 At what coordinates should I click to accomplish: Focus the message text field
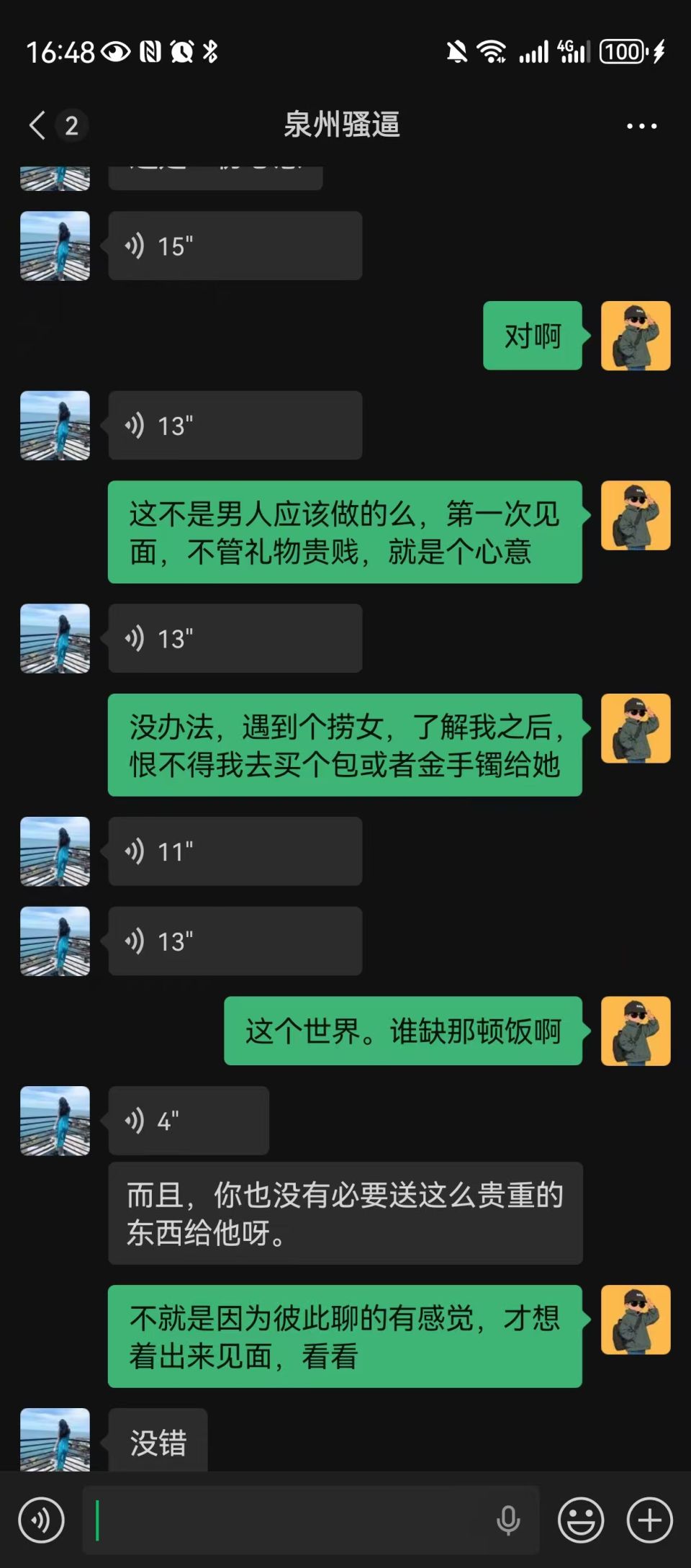coord(288,1520)
